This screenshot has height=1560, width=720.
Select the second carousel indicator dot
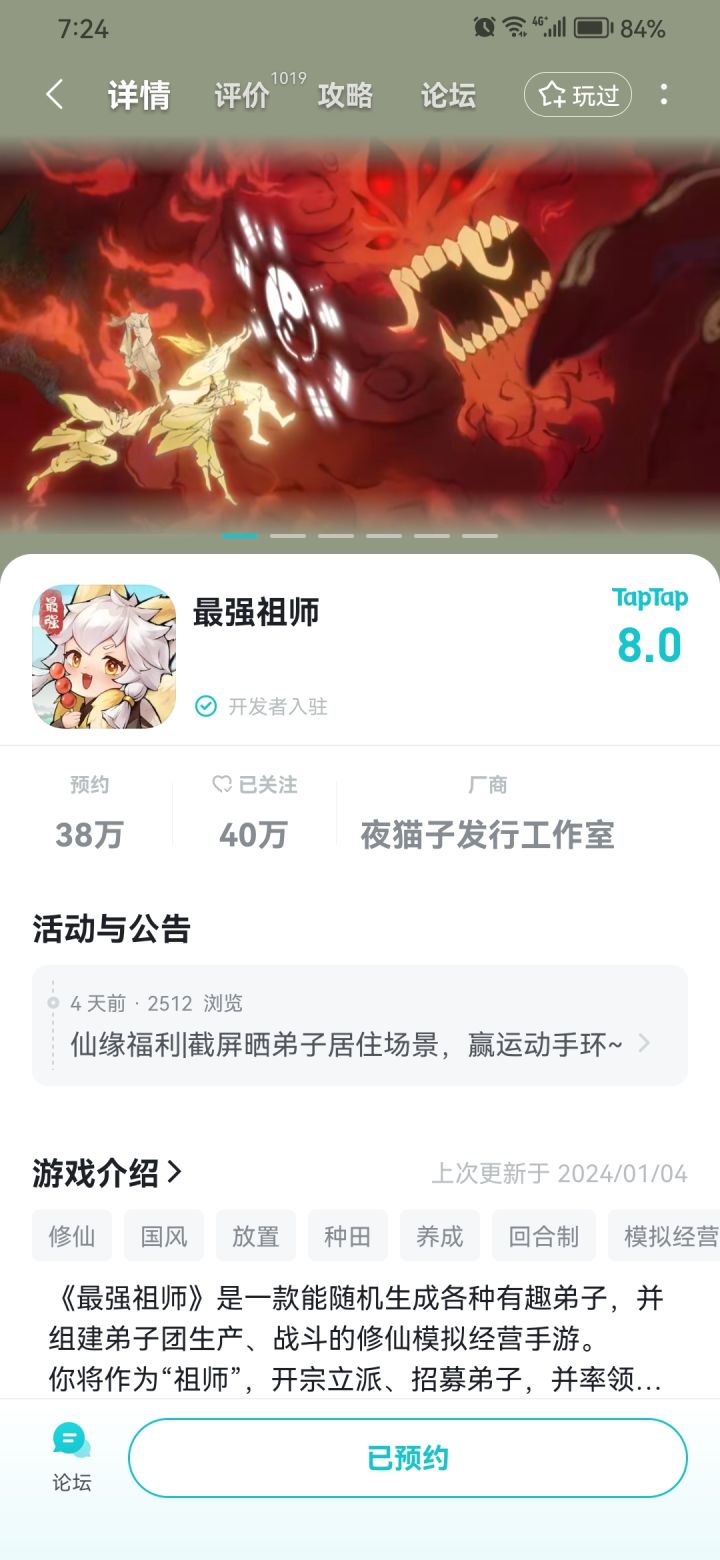point(289,535)
